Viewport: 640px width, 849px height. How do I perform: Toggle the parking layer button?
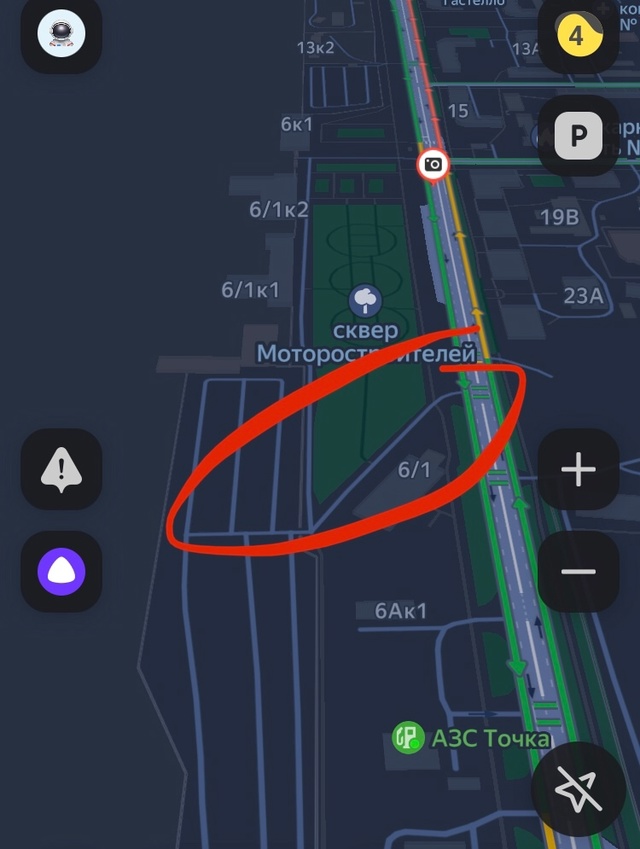click(x=578, y=136)
